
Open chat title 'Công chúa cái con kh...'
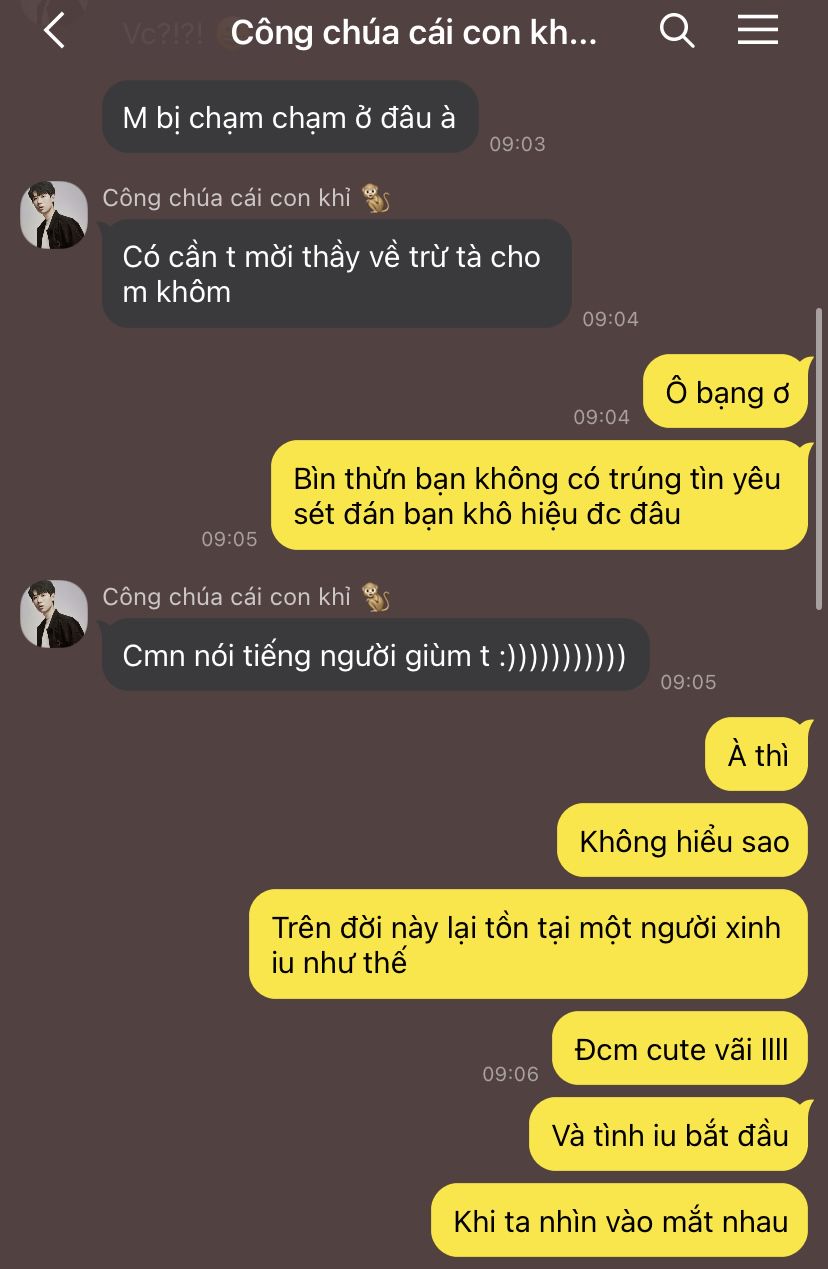pyautogui.click(x=413, y=33)
